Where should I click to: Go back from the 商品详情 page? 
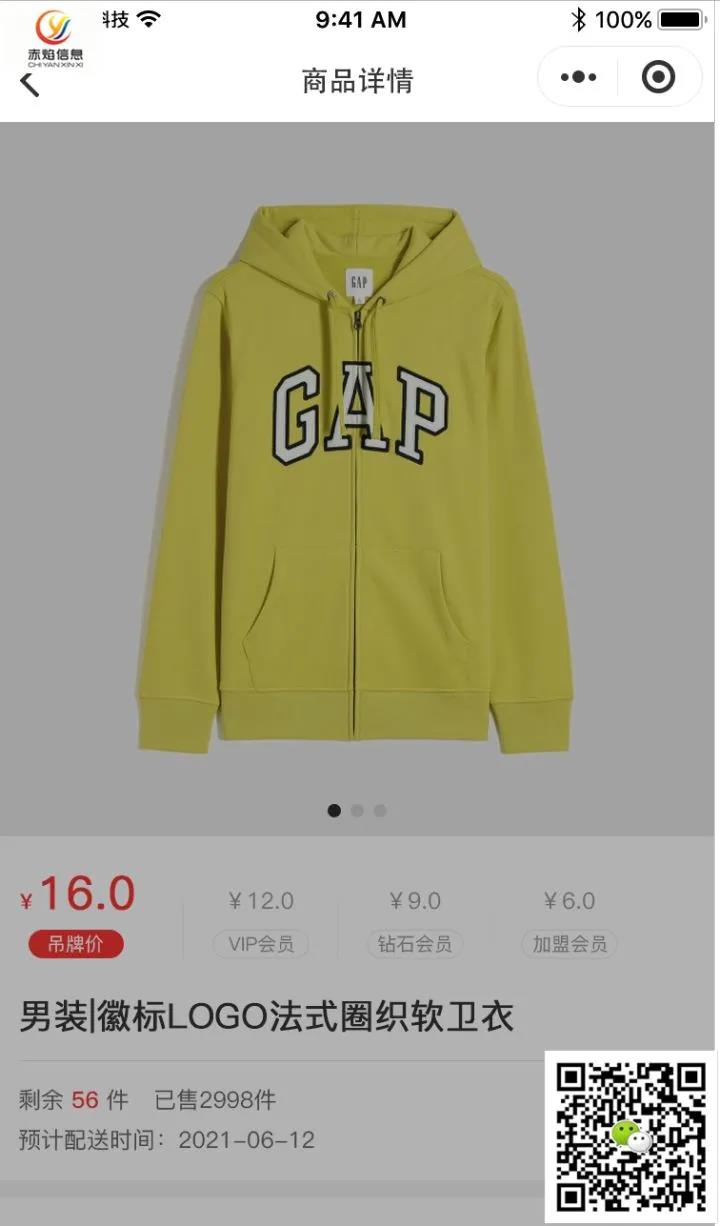tap(30, 84)
